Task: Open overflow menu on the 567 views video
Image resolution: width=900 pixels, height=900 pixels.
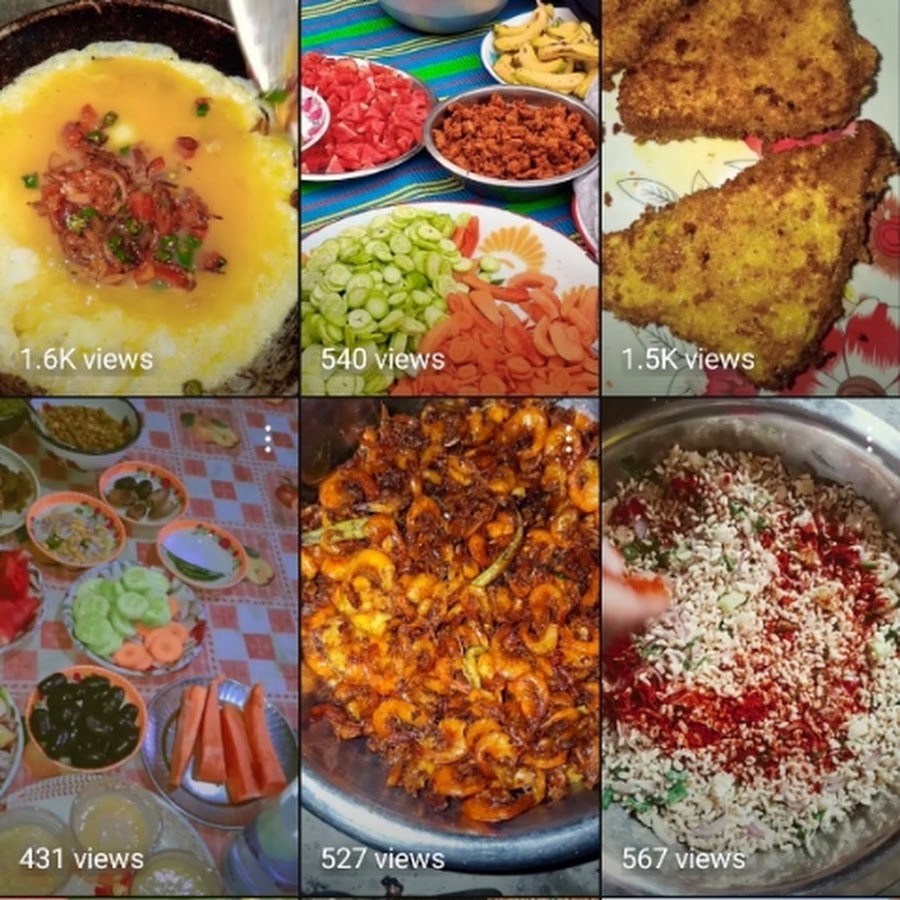Action: 869,439
